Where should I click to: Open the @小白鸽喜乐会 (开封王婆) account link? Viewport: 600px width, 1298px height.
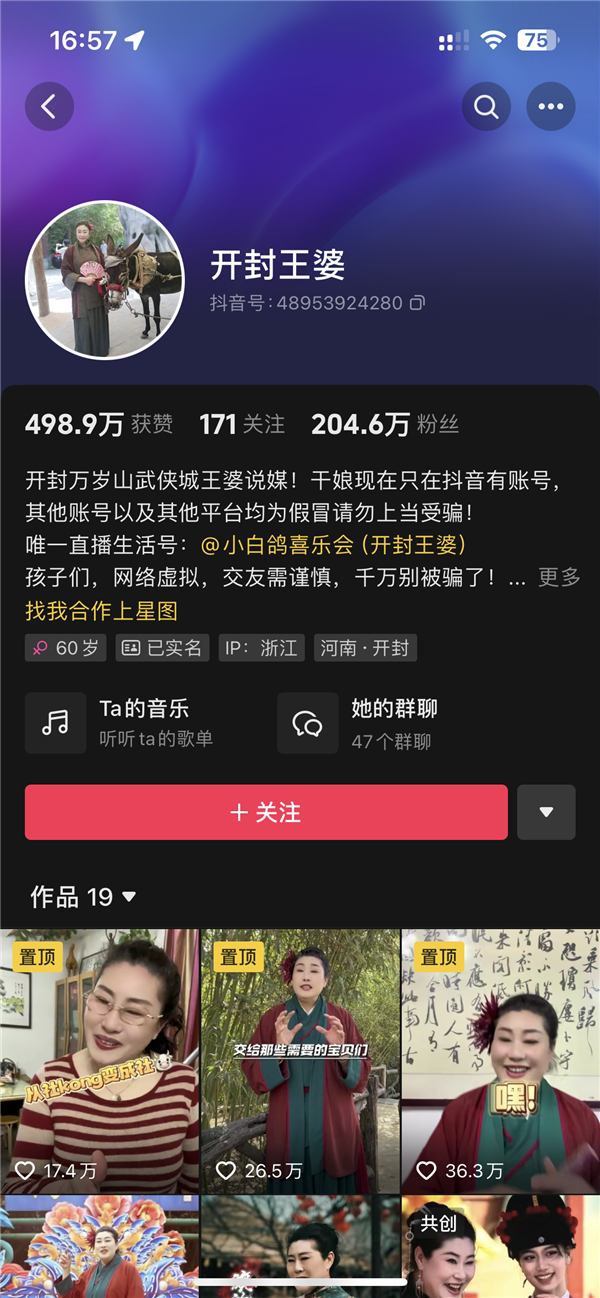(334, 545)
